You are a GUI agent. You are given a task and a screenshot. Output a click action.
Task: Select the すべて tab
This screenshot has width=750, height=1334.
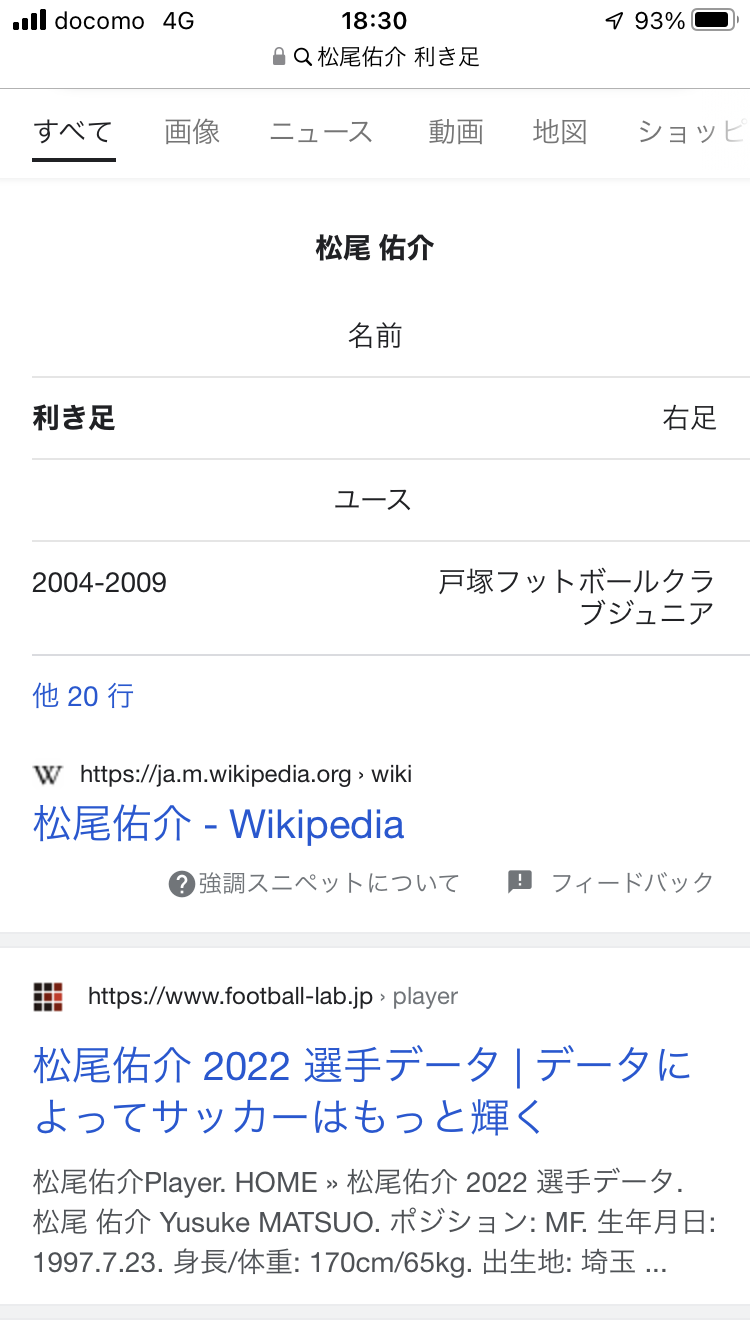[73, 132]
